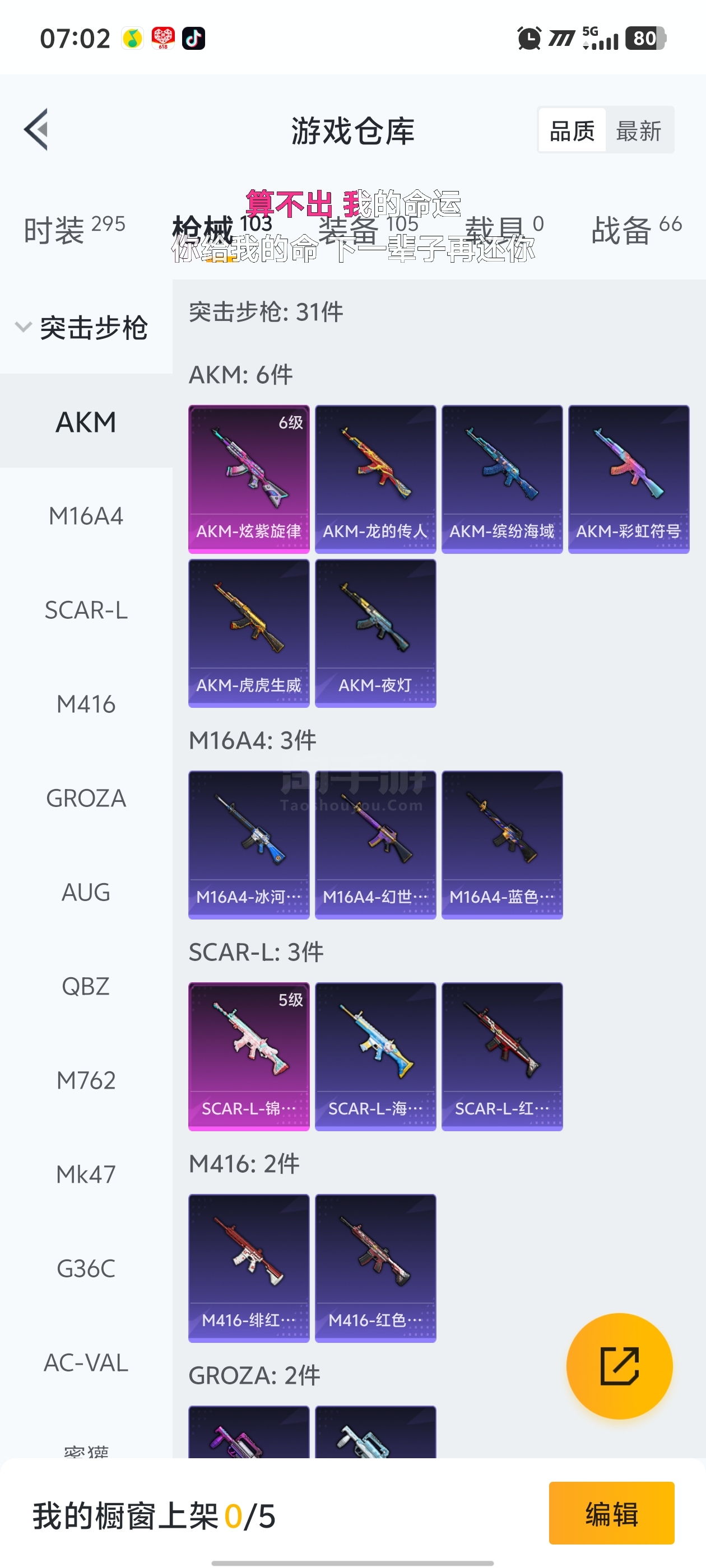Open the M16A4-冰河 skin card
Viewport: 706px width, 1568px height.
click(x=249, y=844)
